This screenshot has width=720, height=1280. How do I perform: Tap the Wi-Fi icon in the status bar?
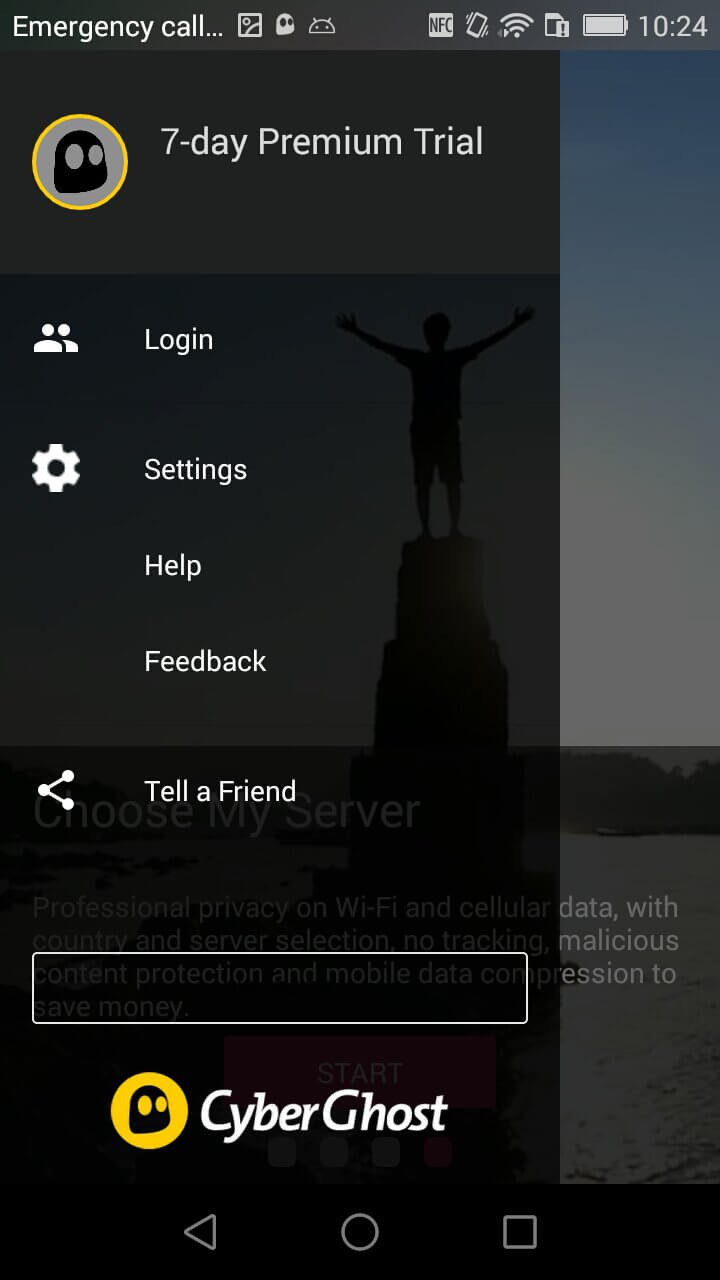pos(515,26)
